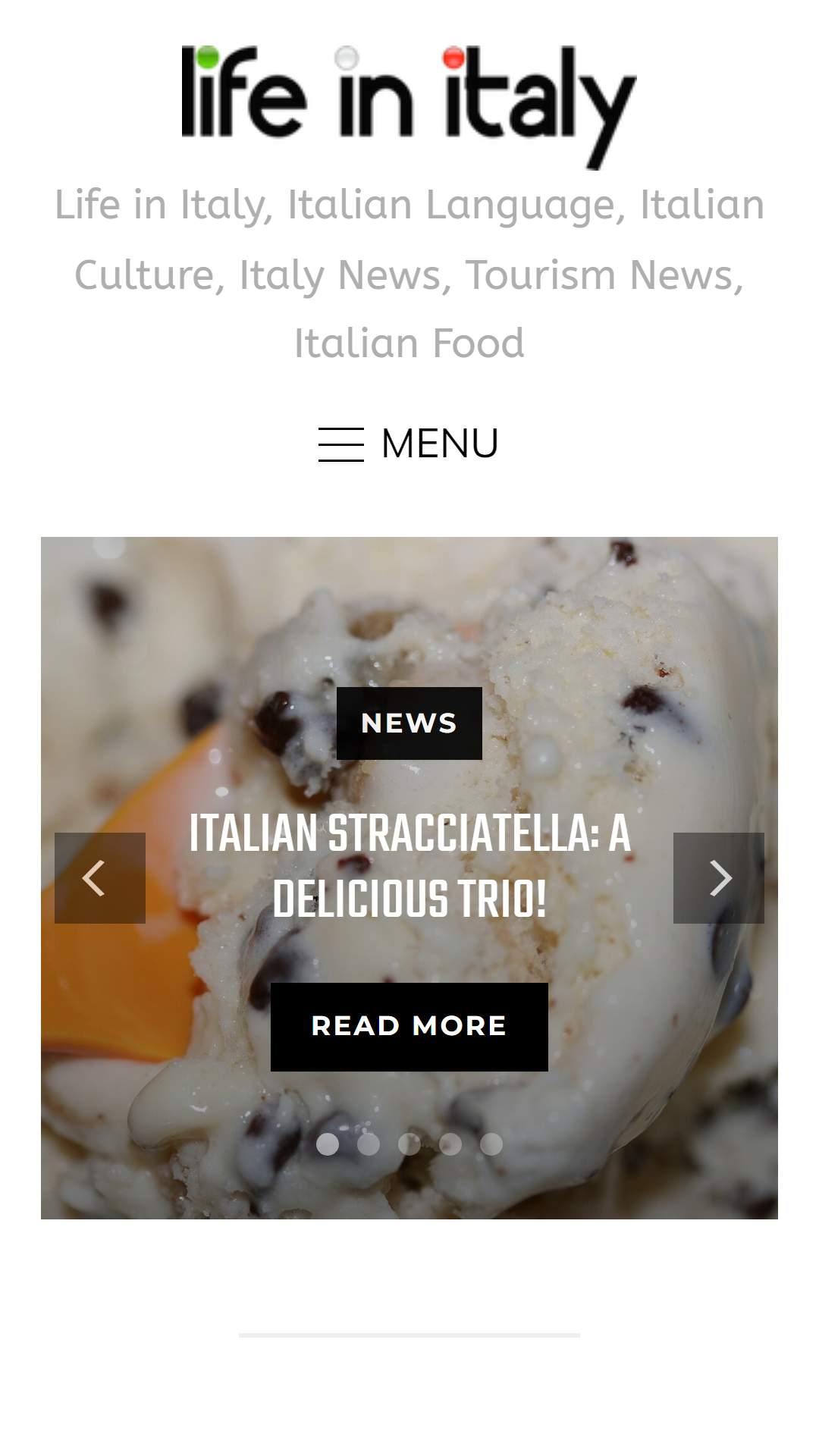This screenshot has height=1456, width=819.
Task: Select the first slider dot
Action: tap(328, 1144)
